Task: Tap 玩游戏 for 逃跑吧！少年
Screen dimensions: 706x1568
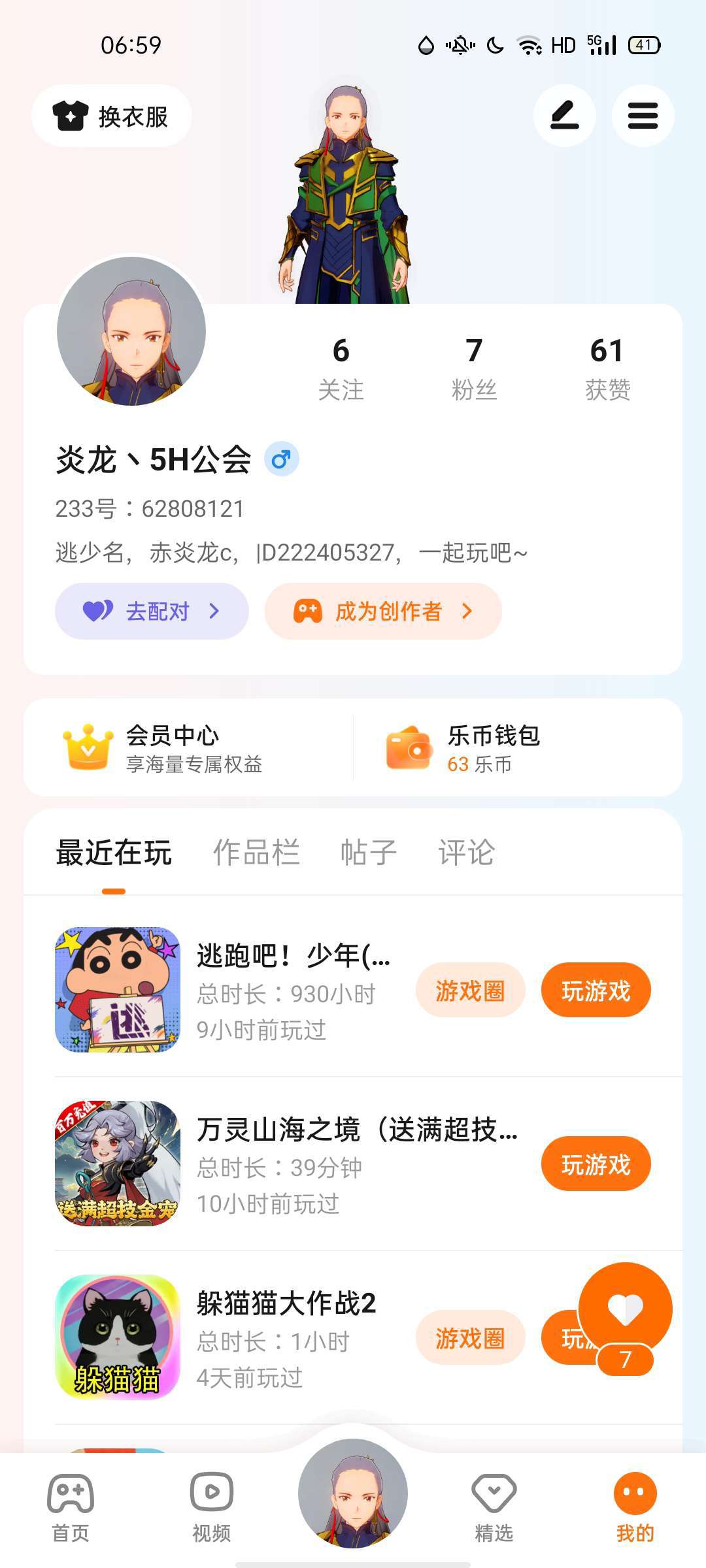Action: (x=596, y=990)
